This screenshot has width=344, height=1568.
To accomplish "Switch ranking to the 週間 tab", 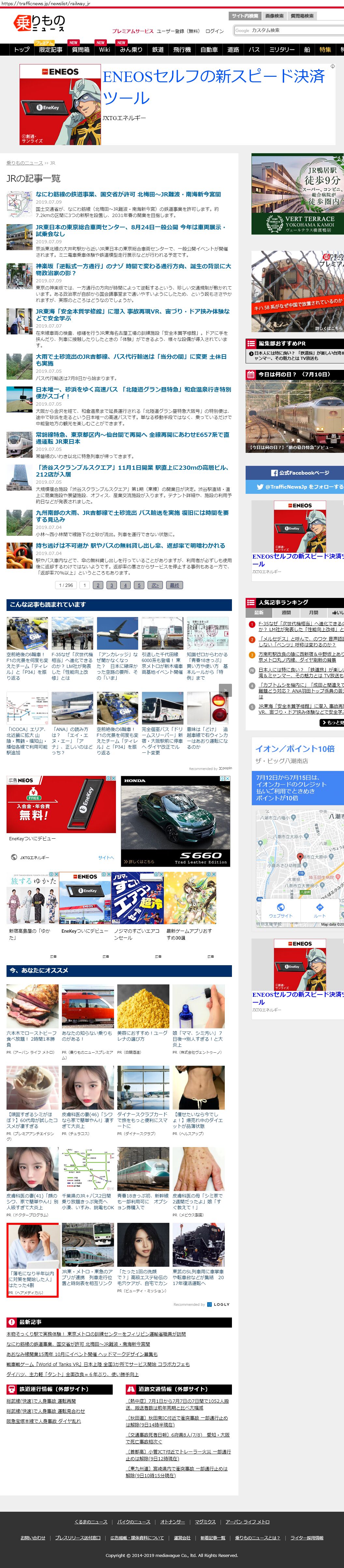I will click(286, 612).
